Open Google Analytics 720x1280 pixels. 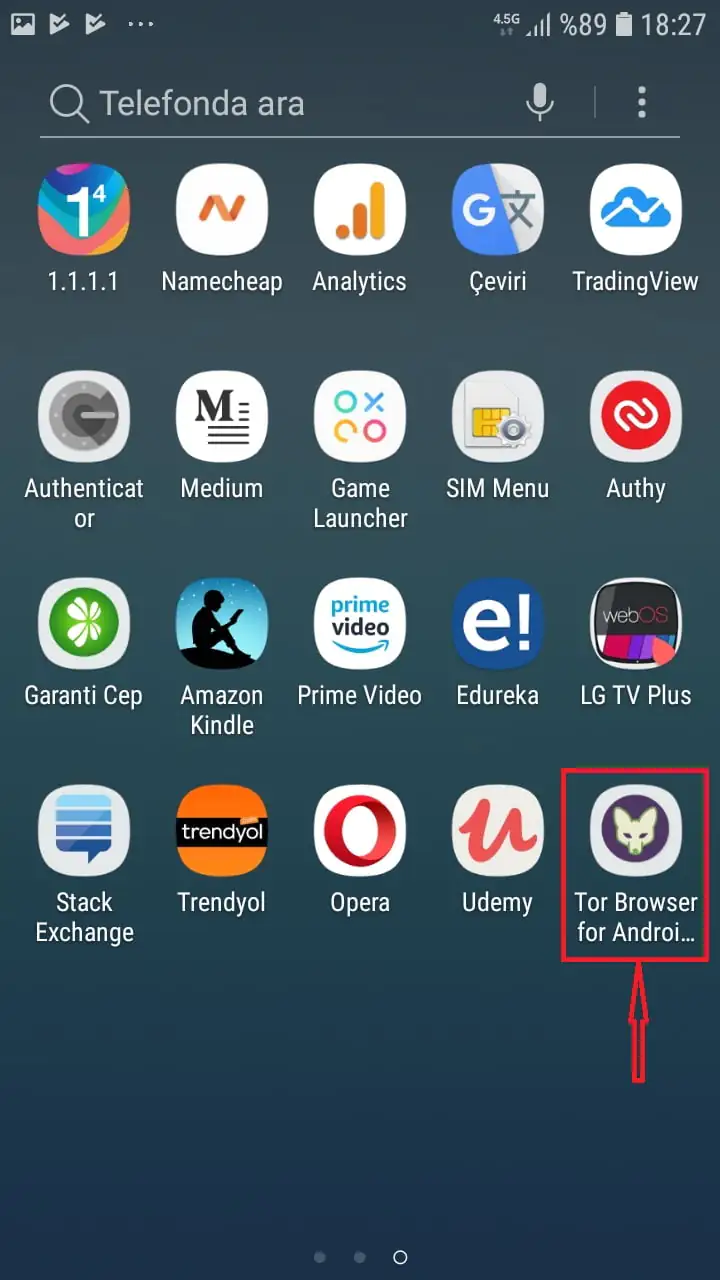[x=360, y=210]
